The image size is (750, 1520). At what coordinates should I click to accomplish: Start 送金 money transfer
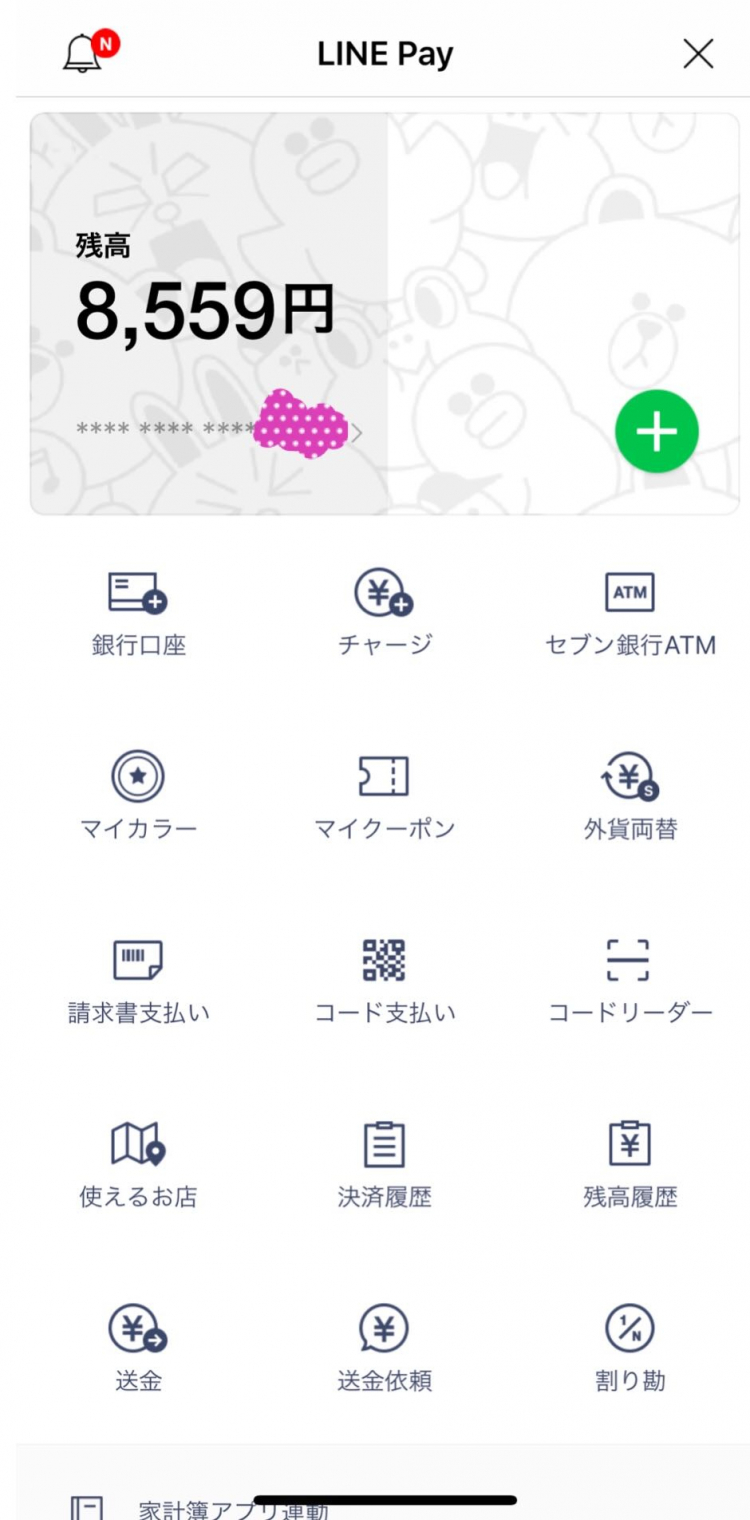[x=138, y=1349]
